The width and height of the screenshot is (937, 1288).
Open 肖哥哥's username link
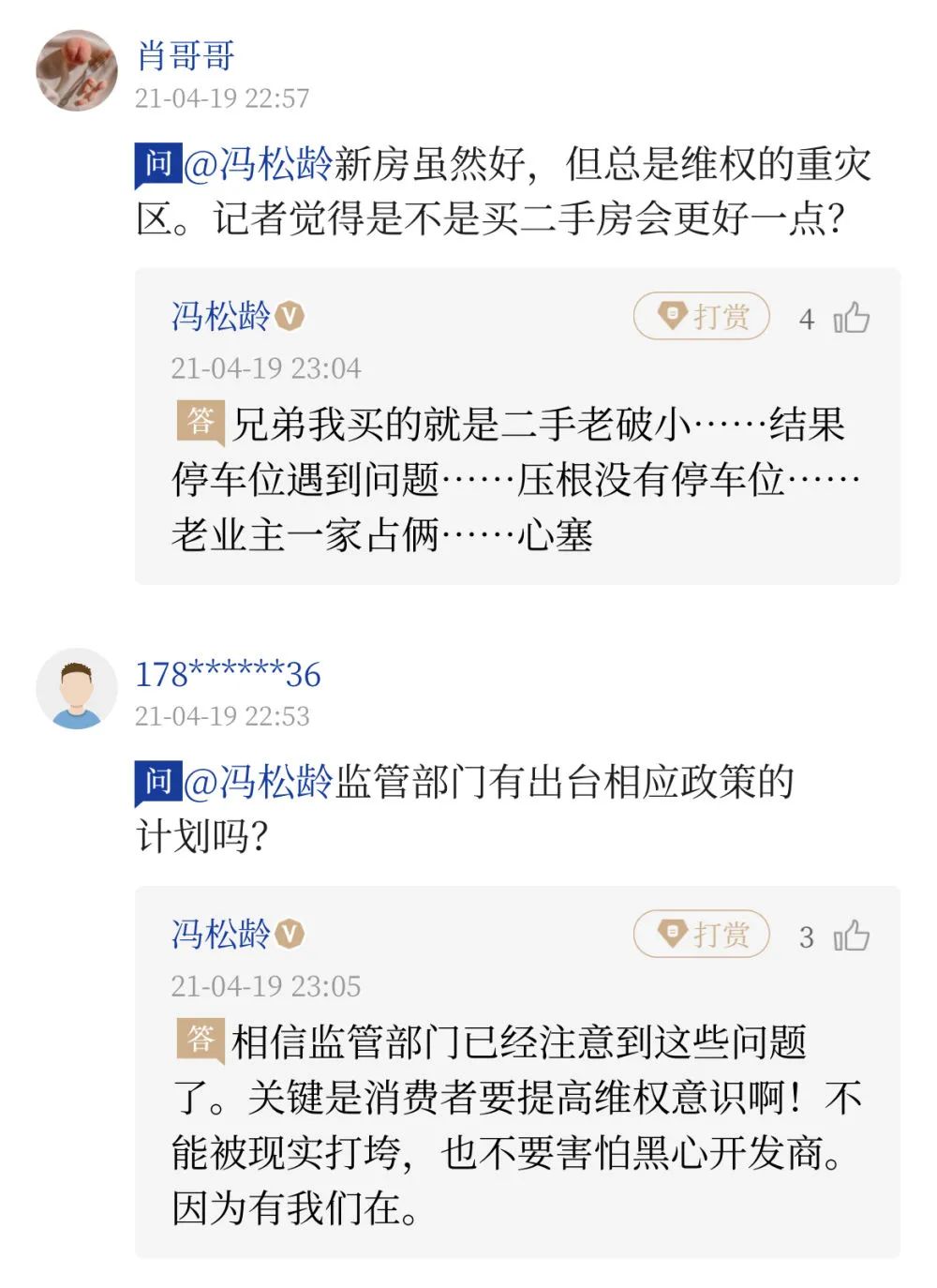185,55
